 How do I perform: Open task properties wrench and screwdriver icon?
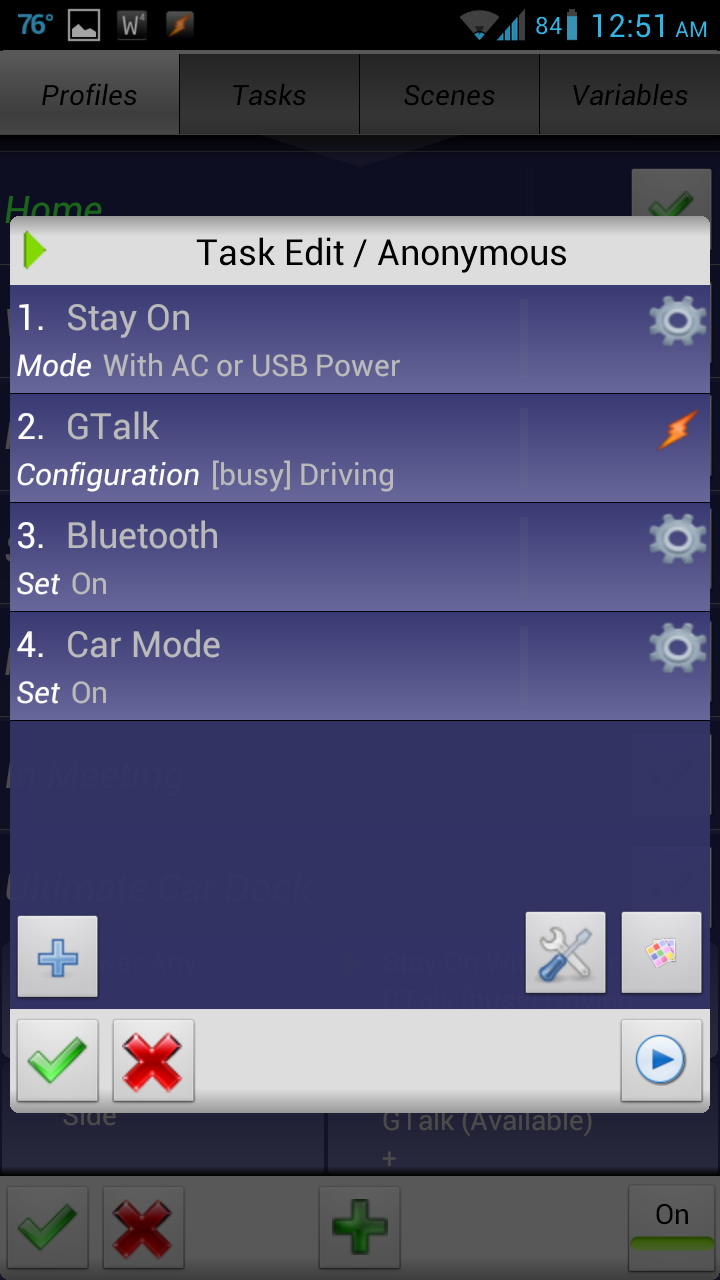coord(565,953)
